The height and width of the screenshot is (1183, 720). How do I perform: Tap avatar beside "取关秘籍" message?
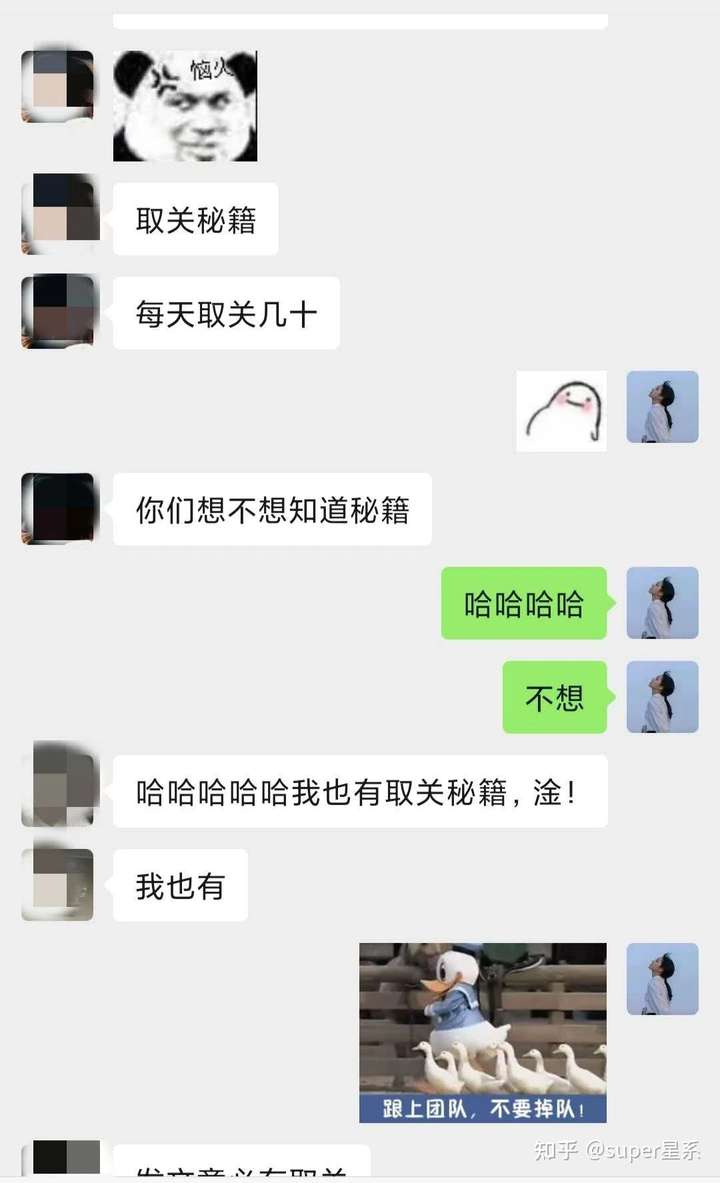coord(58,213)
